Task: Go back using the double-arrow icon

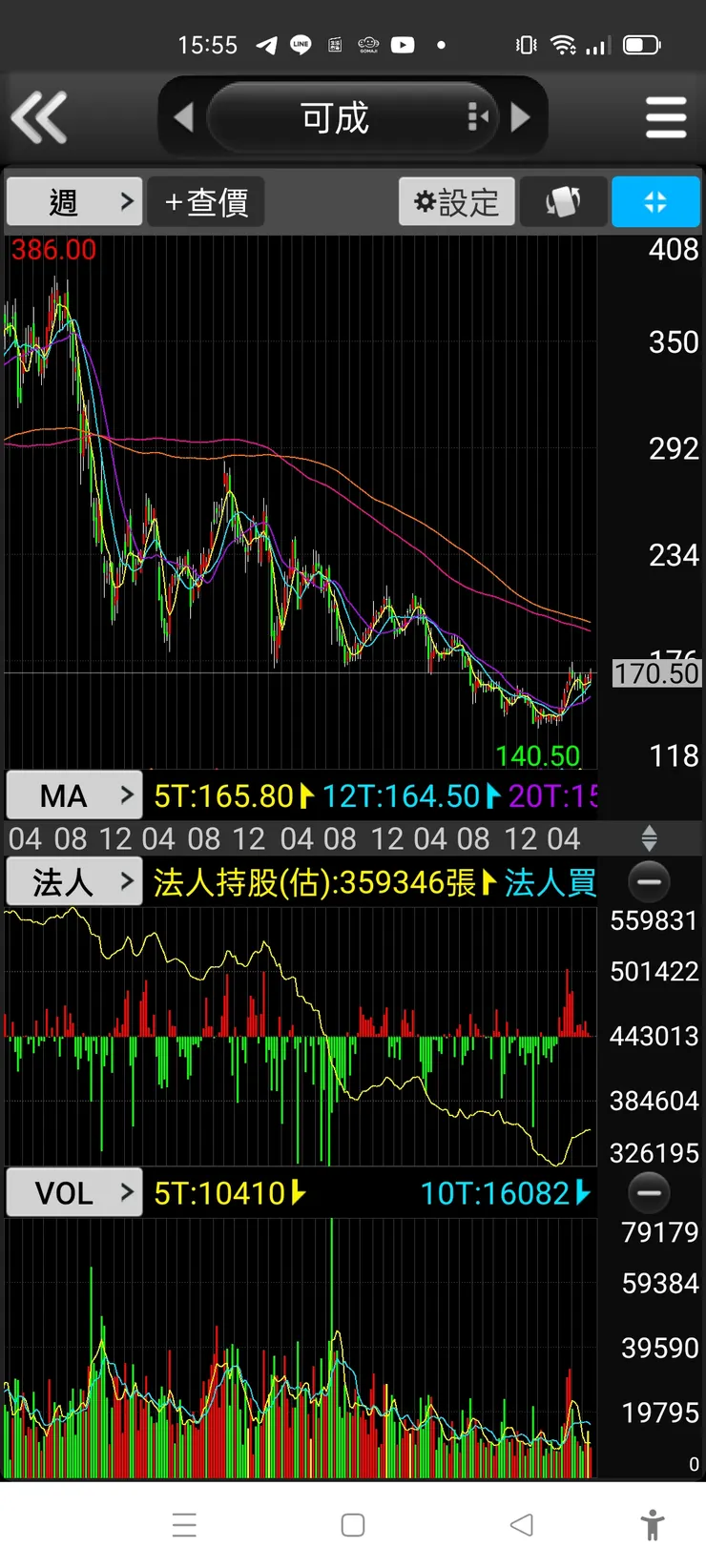Action: click(39, 117)
